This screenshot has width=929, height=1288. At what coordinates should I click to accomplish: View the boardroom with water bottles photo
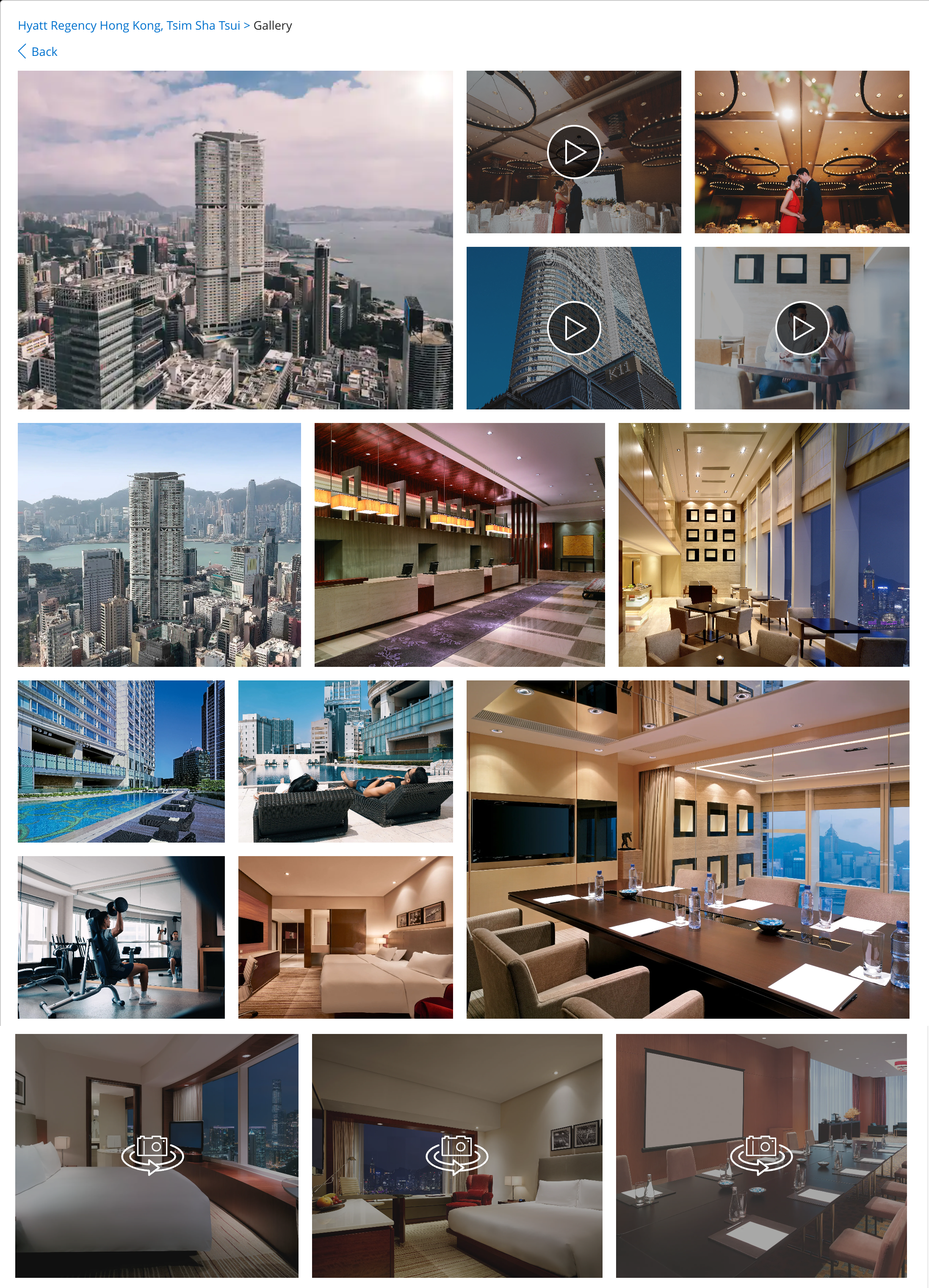coord(687,849)
